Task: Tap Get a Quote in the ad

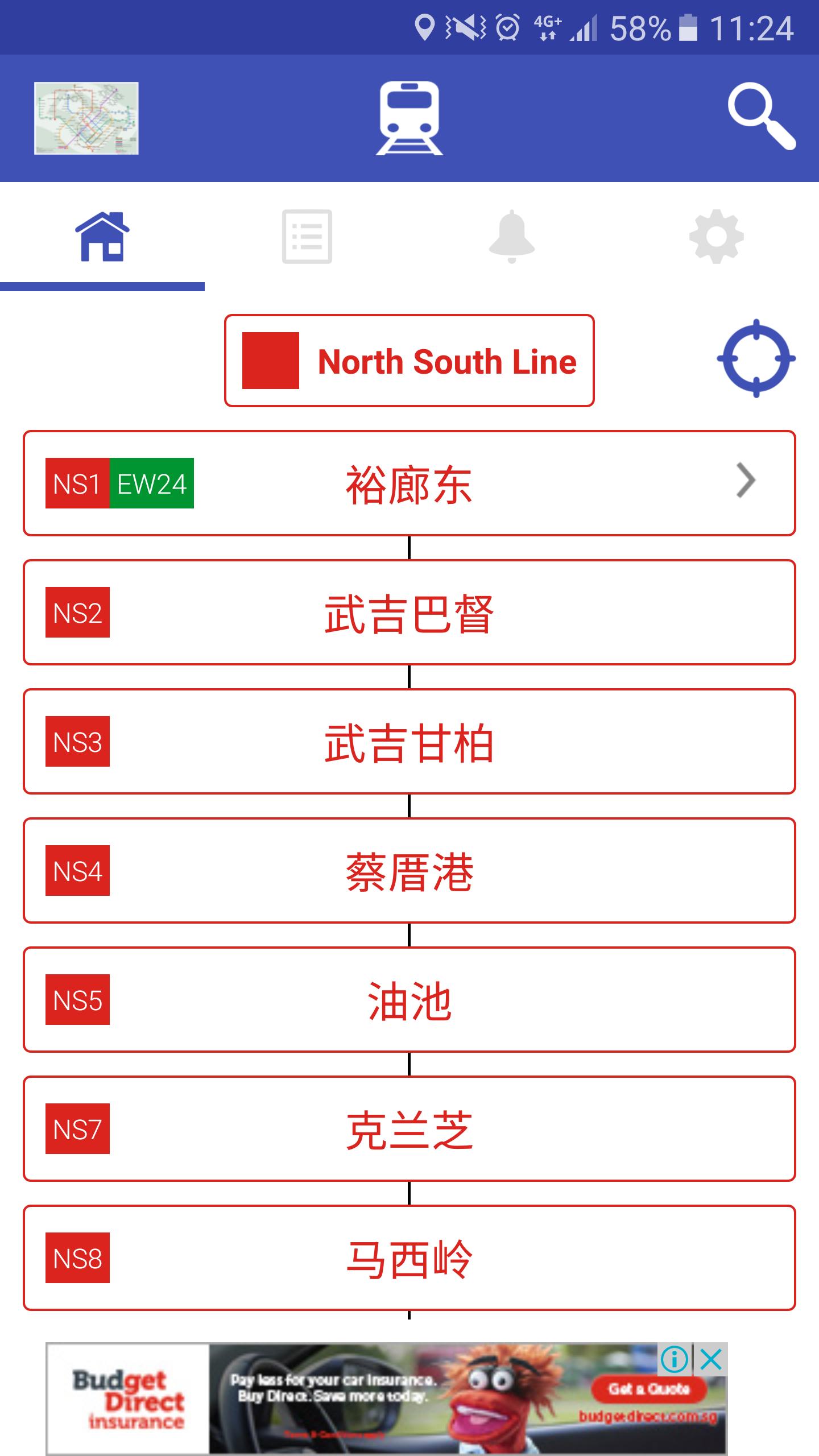Action: click(x=649, y=1389)
